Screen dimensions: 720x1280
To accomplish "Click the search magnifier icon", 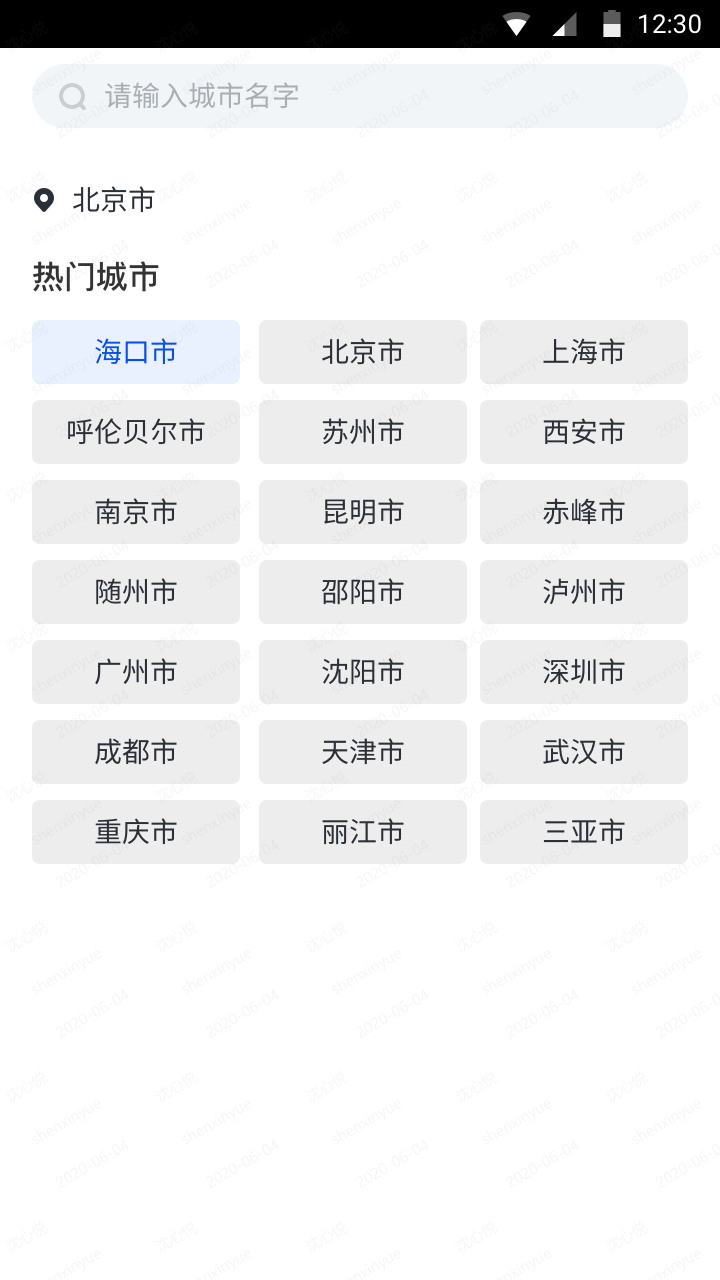I will (x=72, y=96).
